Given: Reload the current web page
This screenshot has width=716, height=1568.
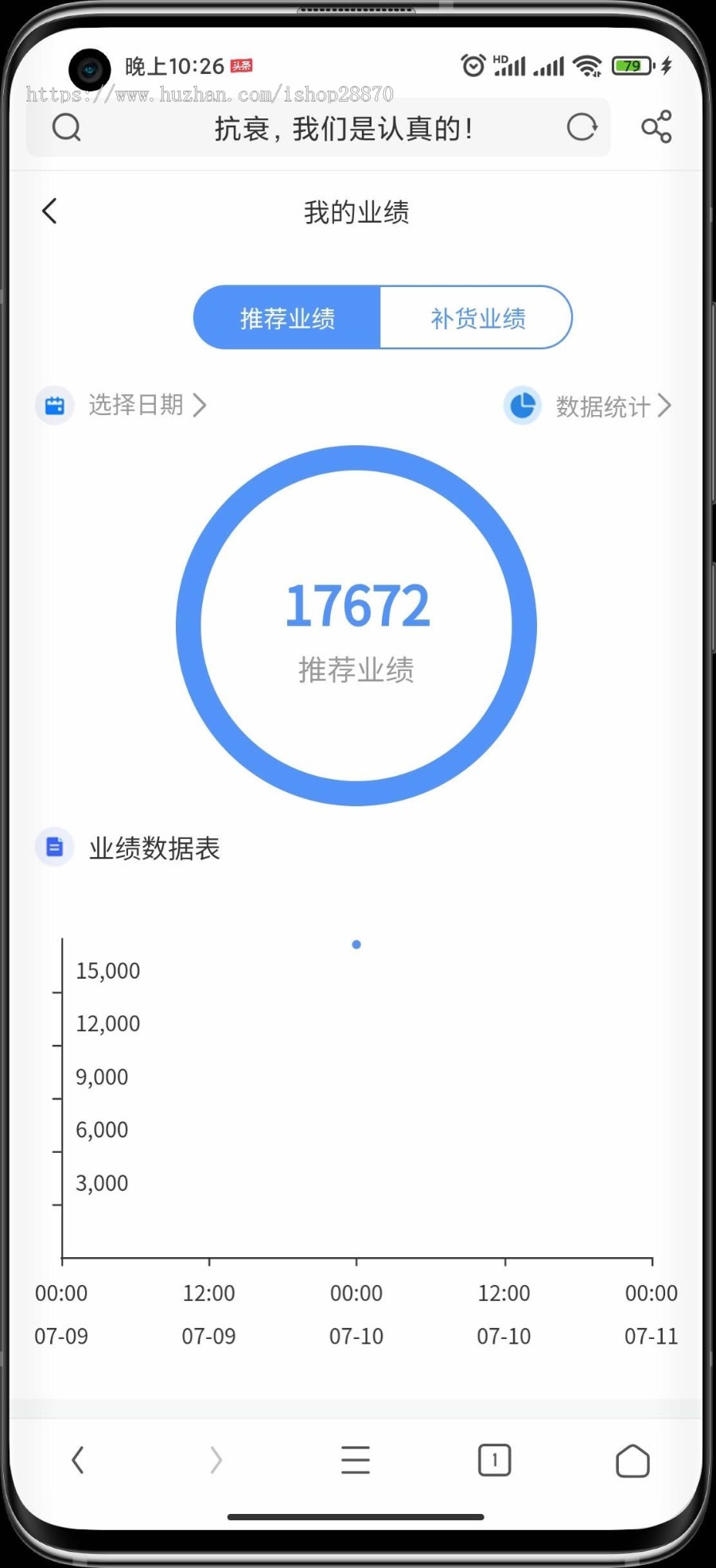Looking at the screenshot, I should coord(582,127).
